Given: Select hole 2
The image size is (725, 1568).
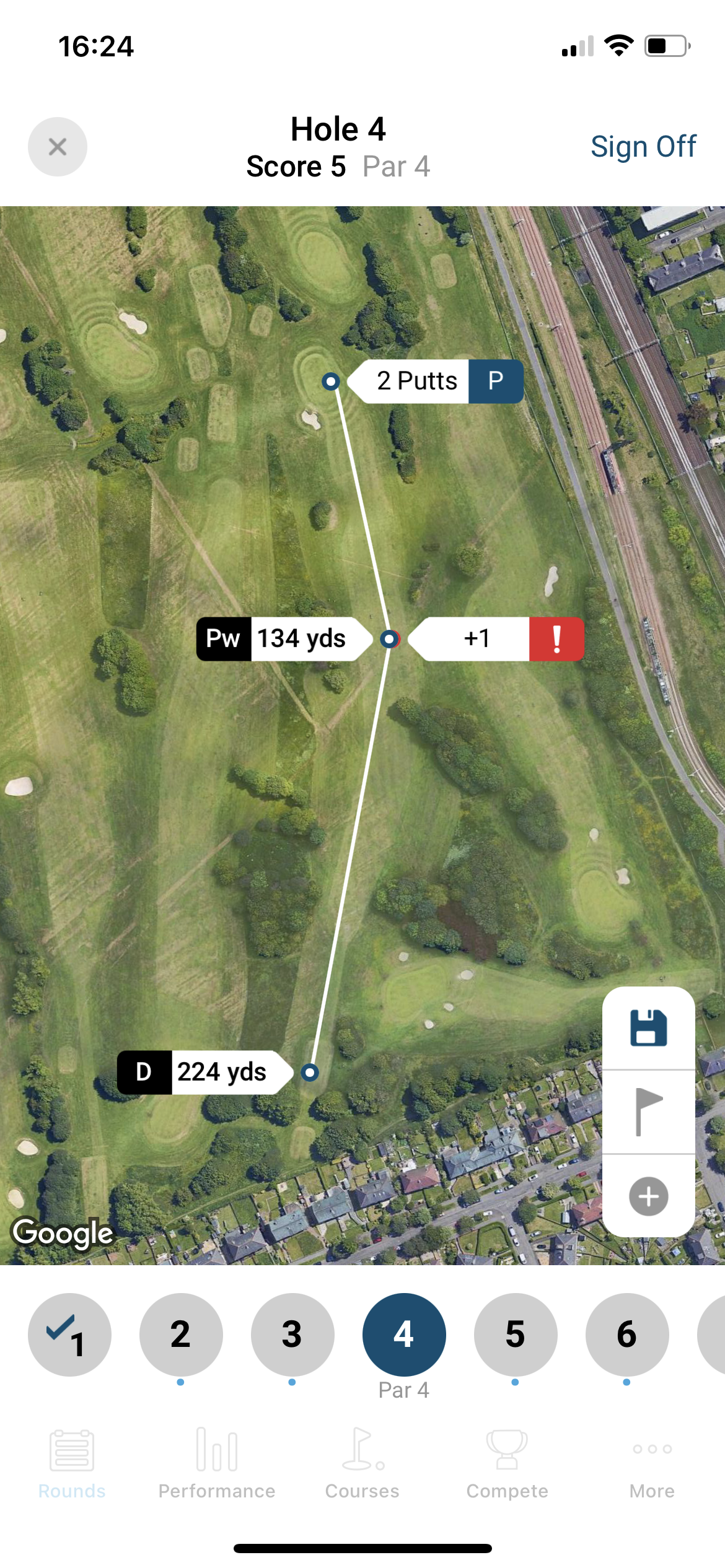Looking at the screenshot, I should (x=181, y=1334).
